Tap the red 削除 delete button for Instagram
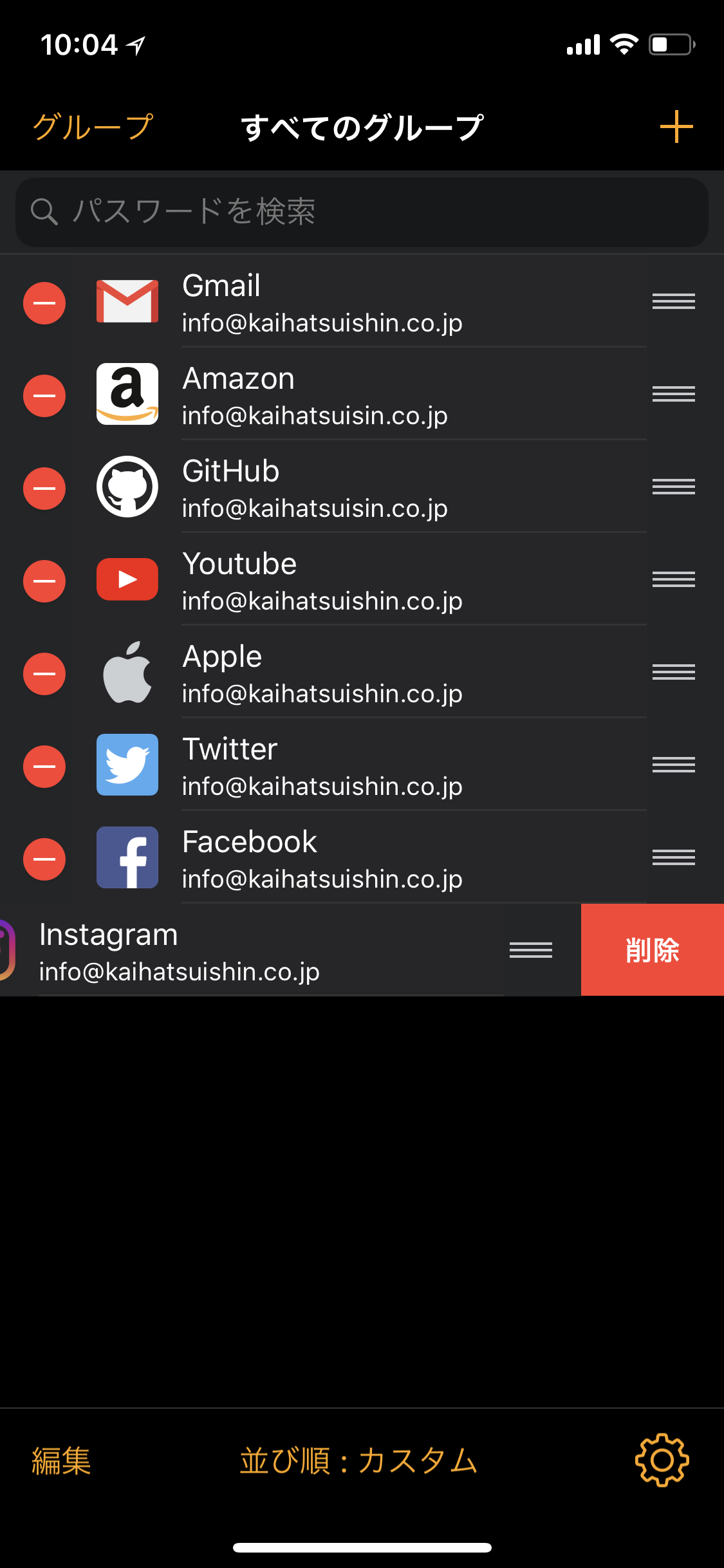 coord(652,950)
